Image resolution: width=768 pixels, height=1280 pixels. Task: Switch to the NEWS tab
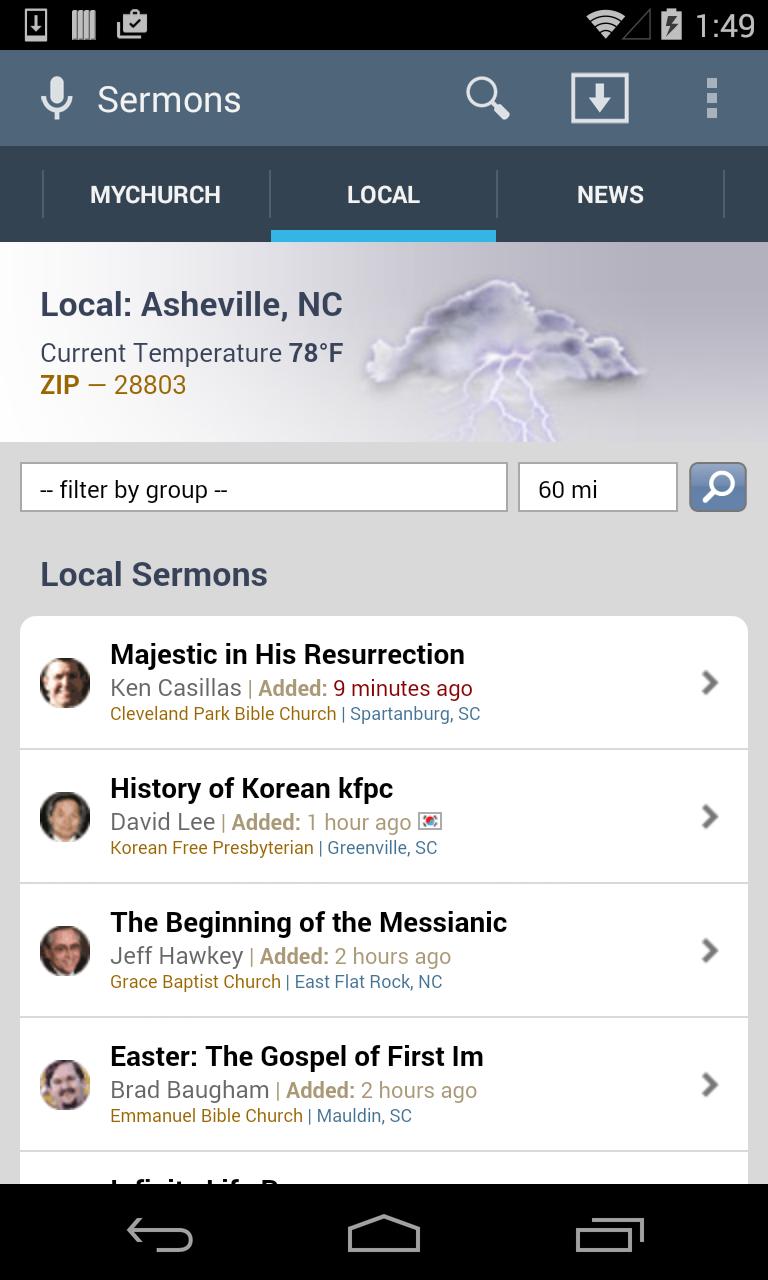(610, 194)
